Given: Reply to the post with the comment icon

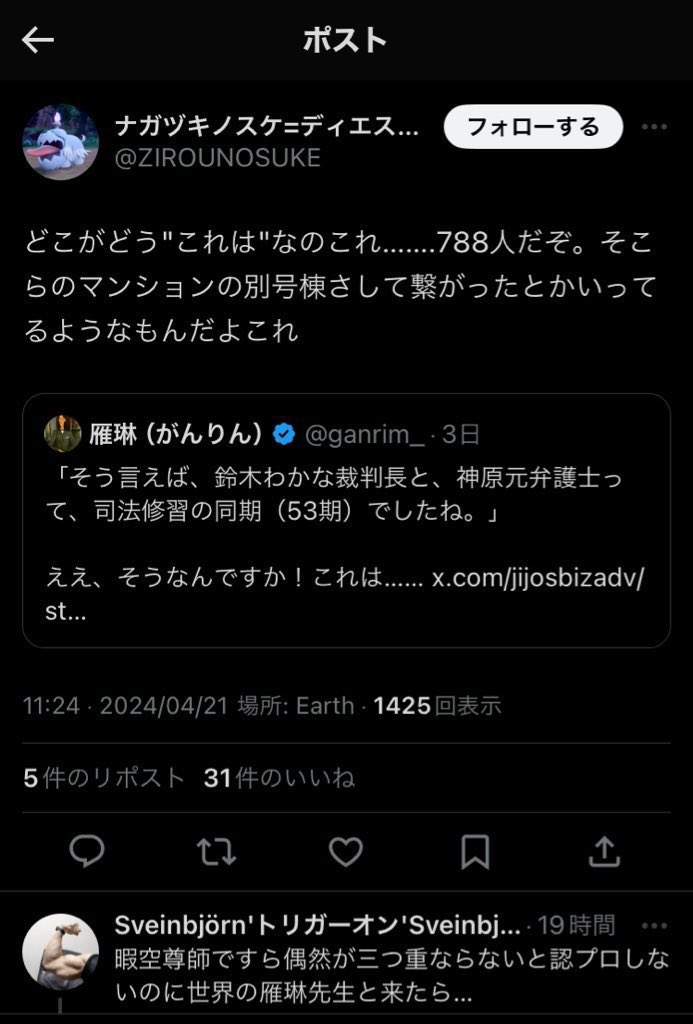Looking at the screenshot, I should point(87,851).
